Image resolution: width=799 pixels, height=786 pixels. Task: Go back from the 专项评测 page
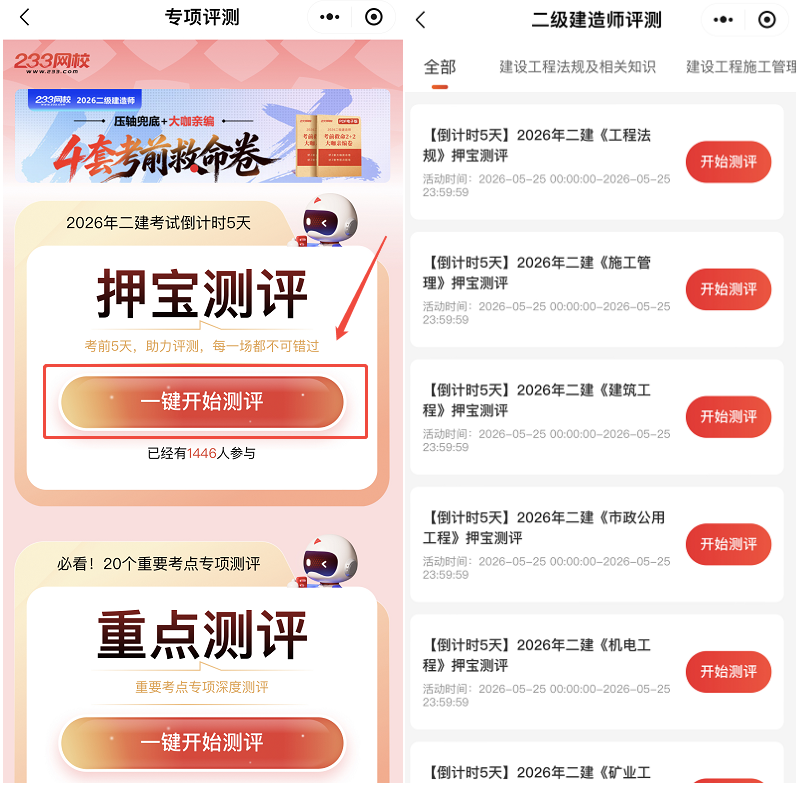[x=24, y=17]
